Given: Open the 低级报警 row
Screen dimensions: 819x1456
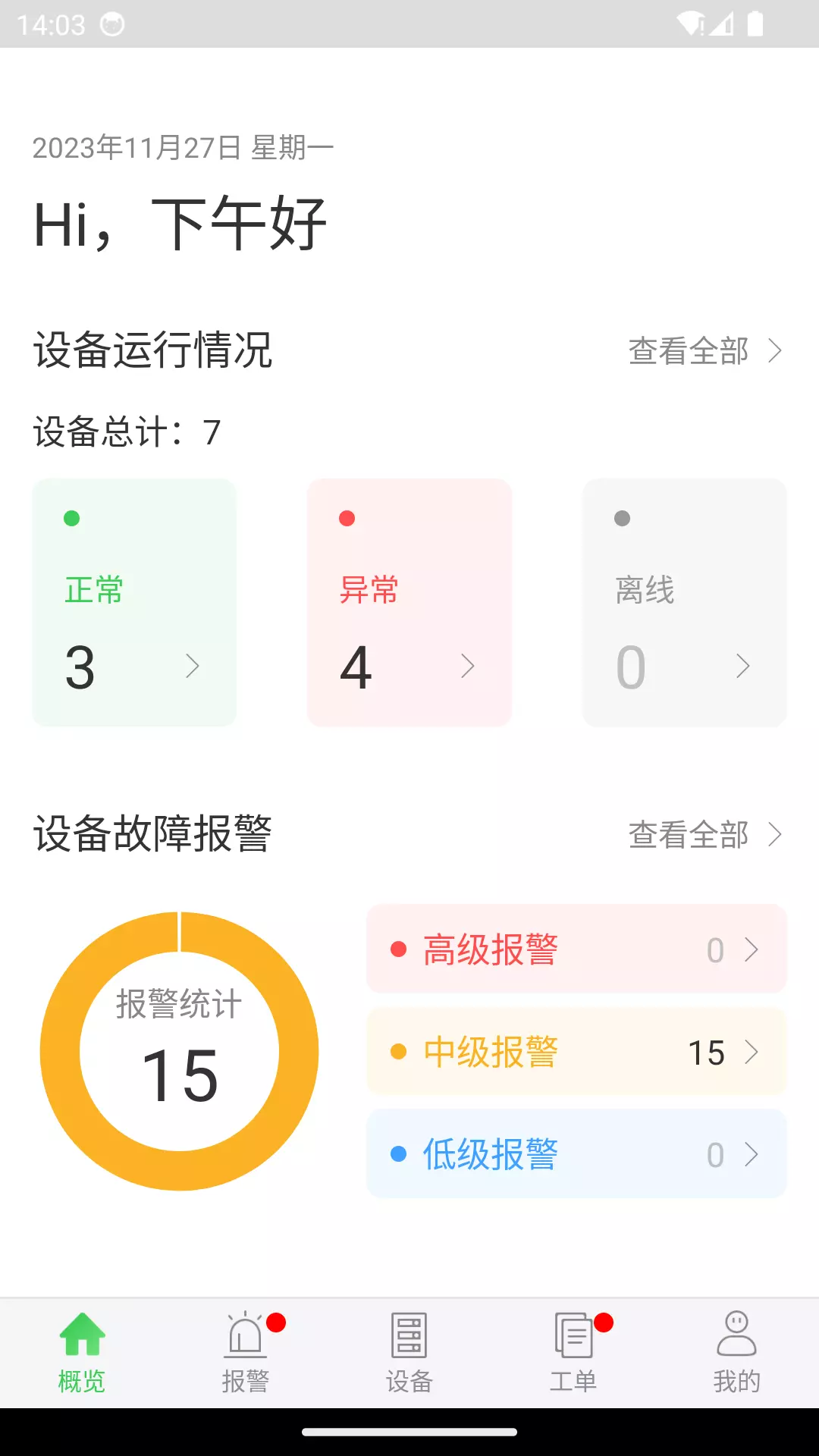Looking at the screenshot, I should (x=576, y=1154).
